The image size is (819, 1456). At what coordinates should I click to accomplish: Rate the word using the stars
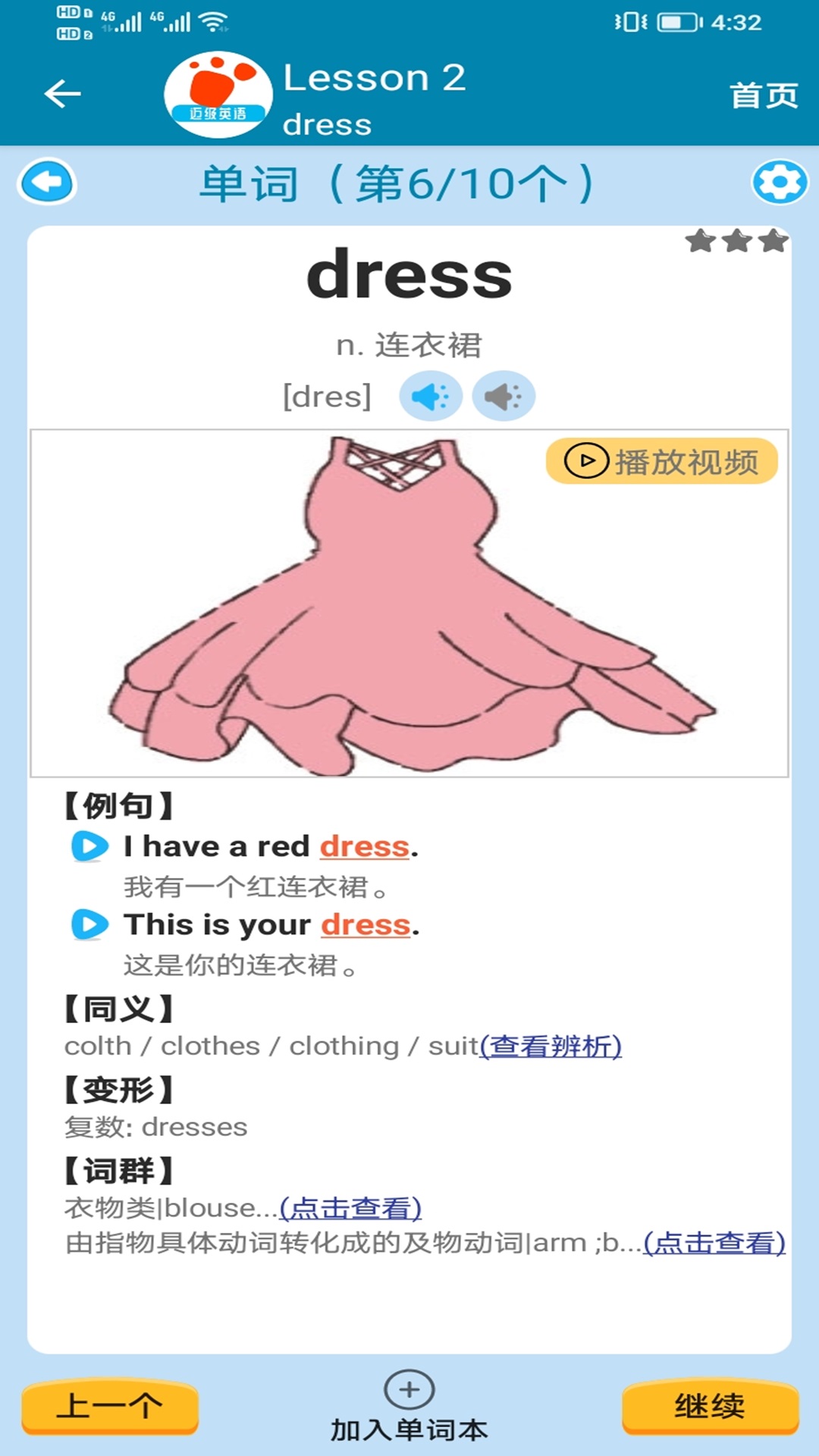(x=736, y=241)
